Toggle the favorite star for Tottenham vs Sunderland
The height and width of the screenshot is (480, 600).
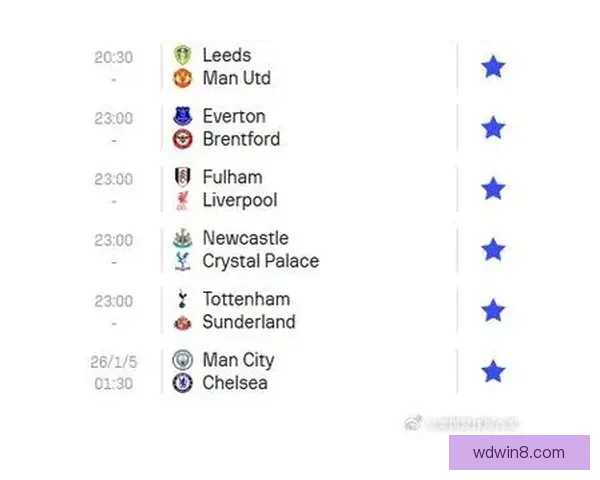(x=493, y=311)
